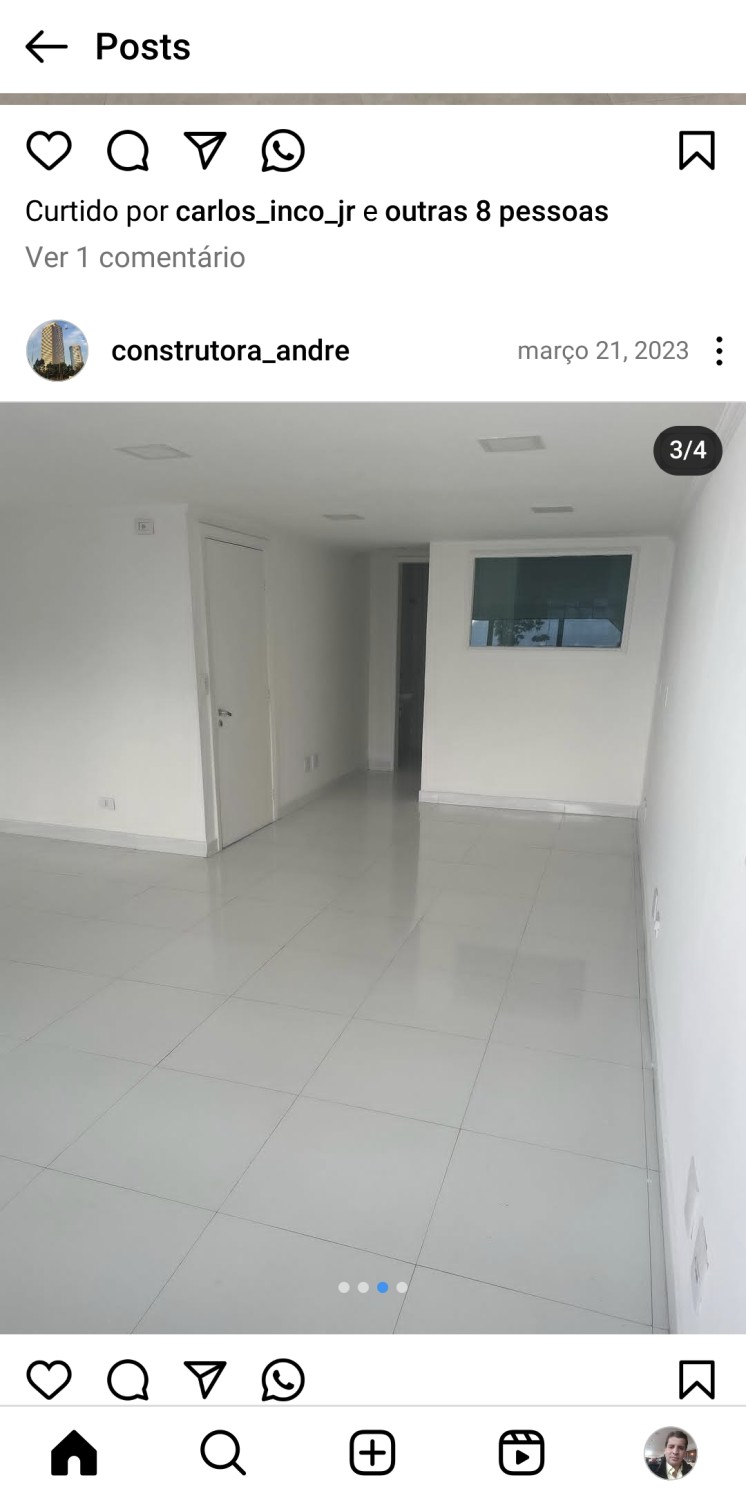The width and height of the screenshot is (746, 1500).
Task: Go back using the arrow beside Posts
Action: [x=46, y=47]
